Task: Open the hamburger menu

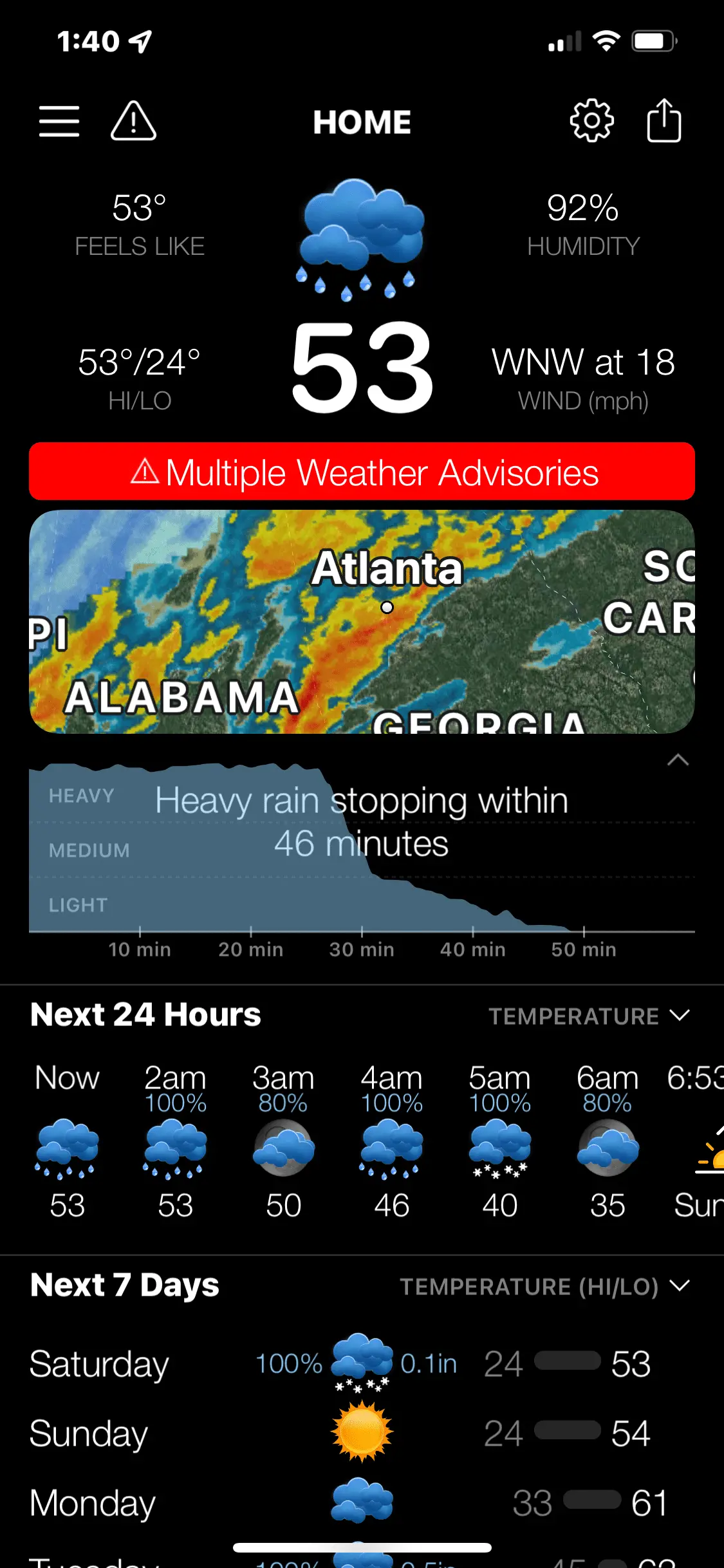Action: 59,122
